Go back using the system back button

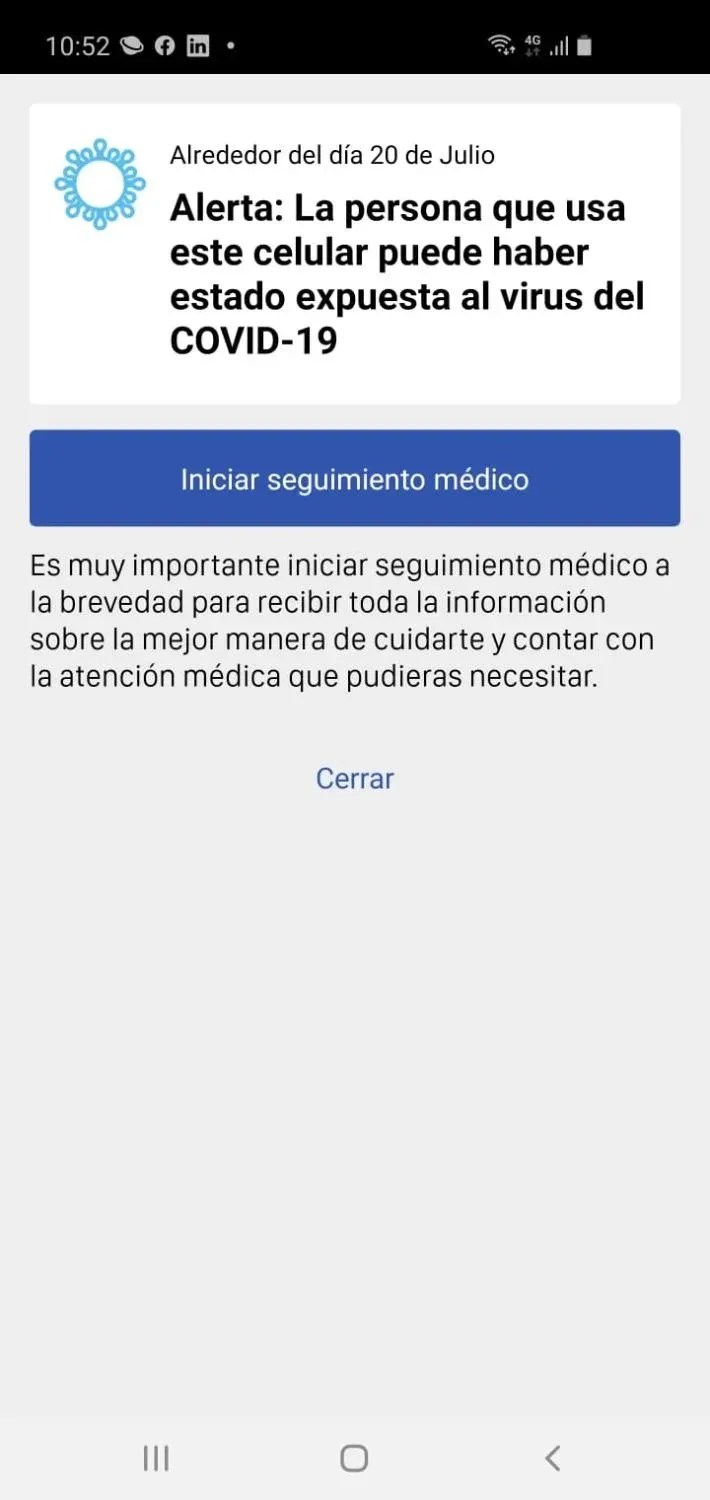(x=553, y=1458)
